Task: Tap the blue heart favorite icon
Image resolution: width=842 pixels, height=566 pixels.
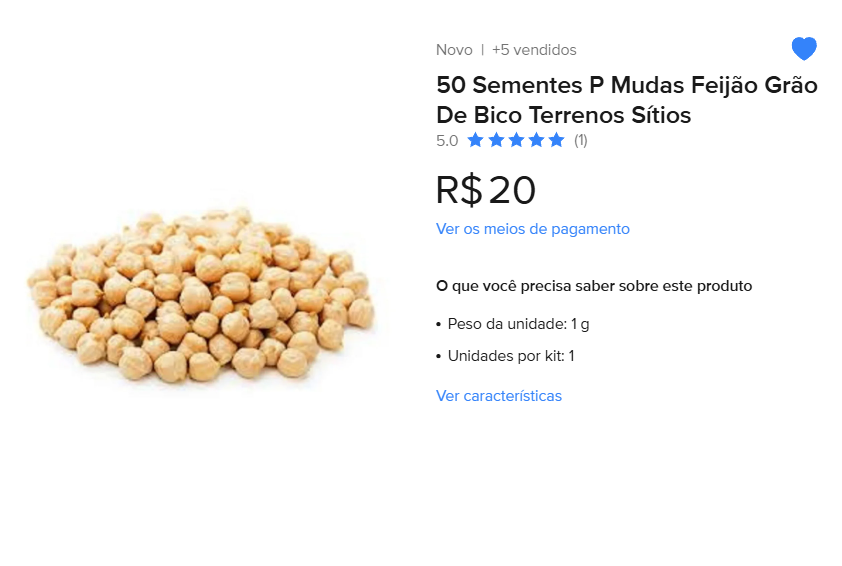Action: 804,48
